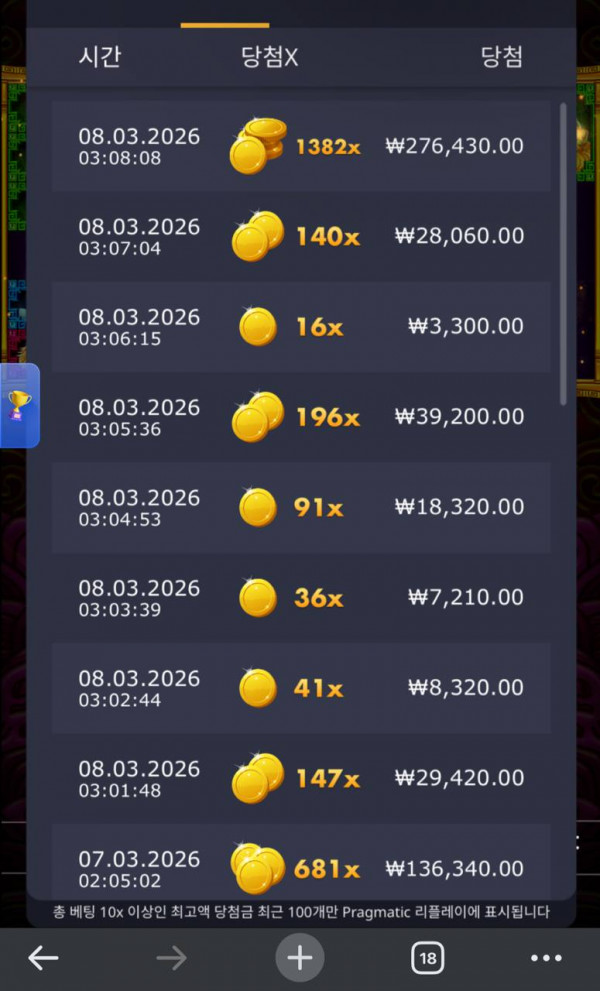Open the 1382x win replay at 03:08:08
600x991 pixels.
click(300, 146)
